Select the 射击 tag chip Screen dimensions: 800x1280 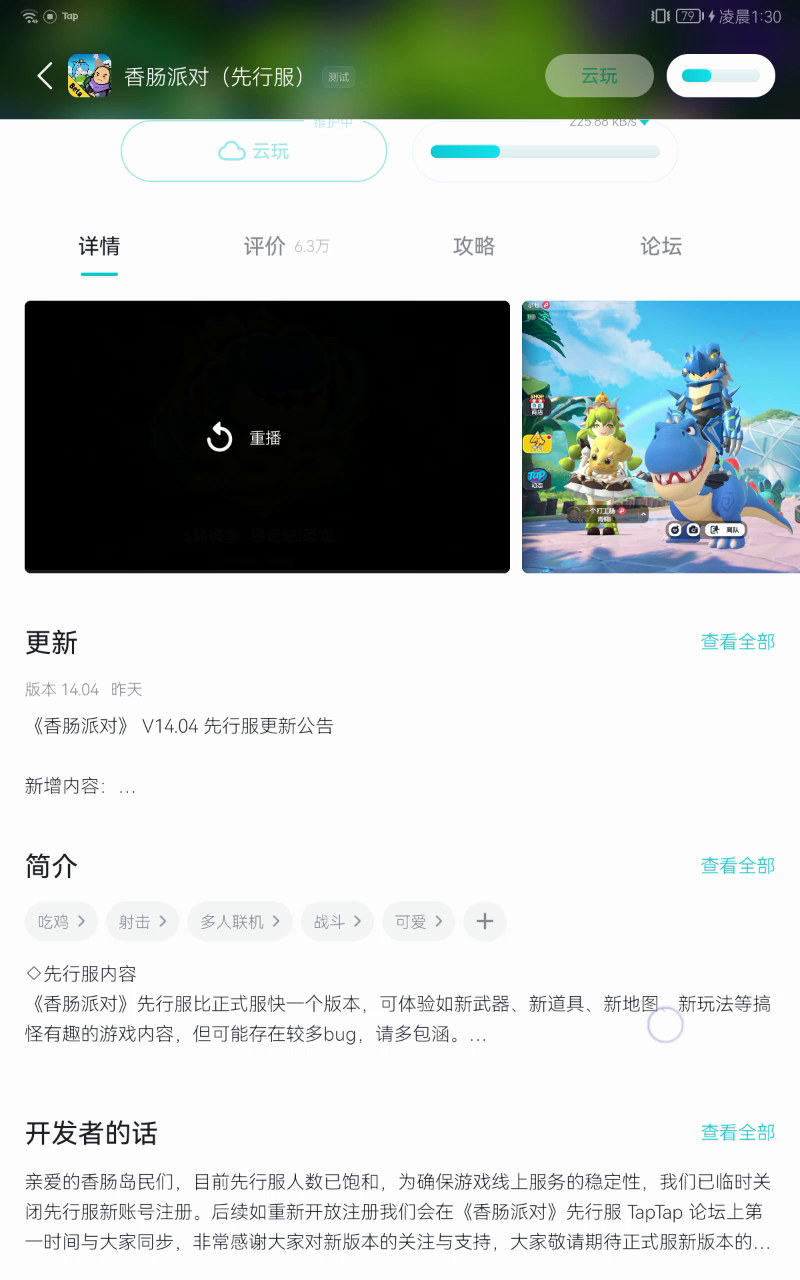pyautogui.click(x=142, y=922)
